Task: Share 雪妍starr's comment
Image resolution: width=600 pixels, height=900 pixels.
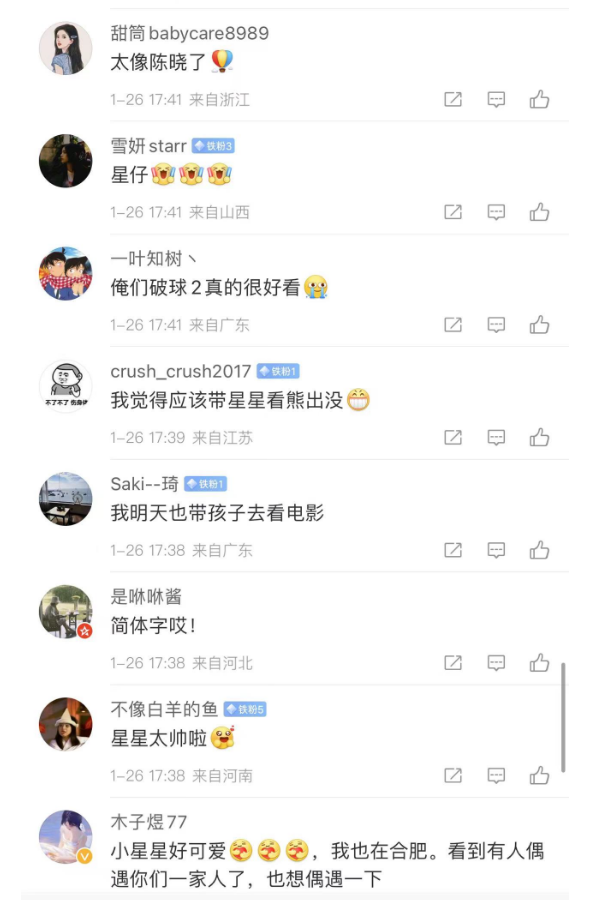Action: (x=453, y=212)
